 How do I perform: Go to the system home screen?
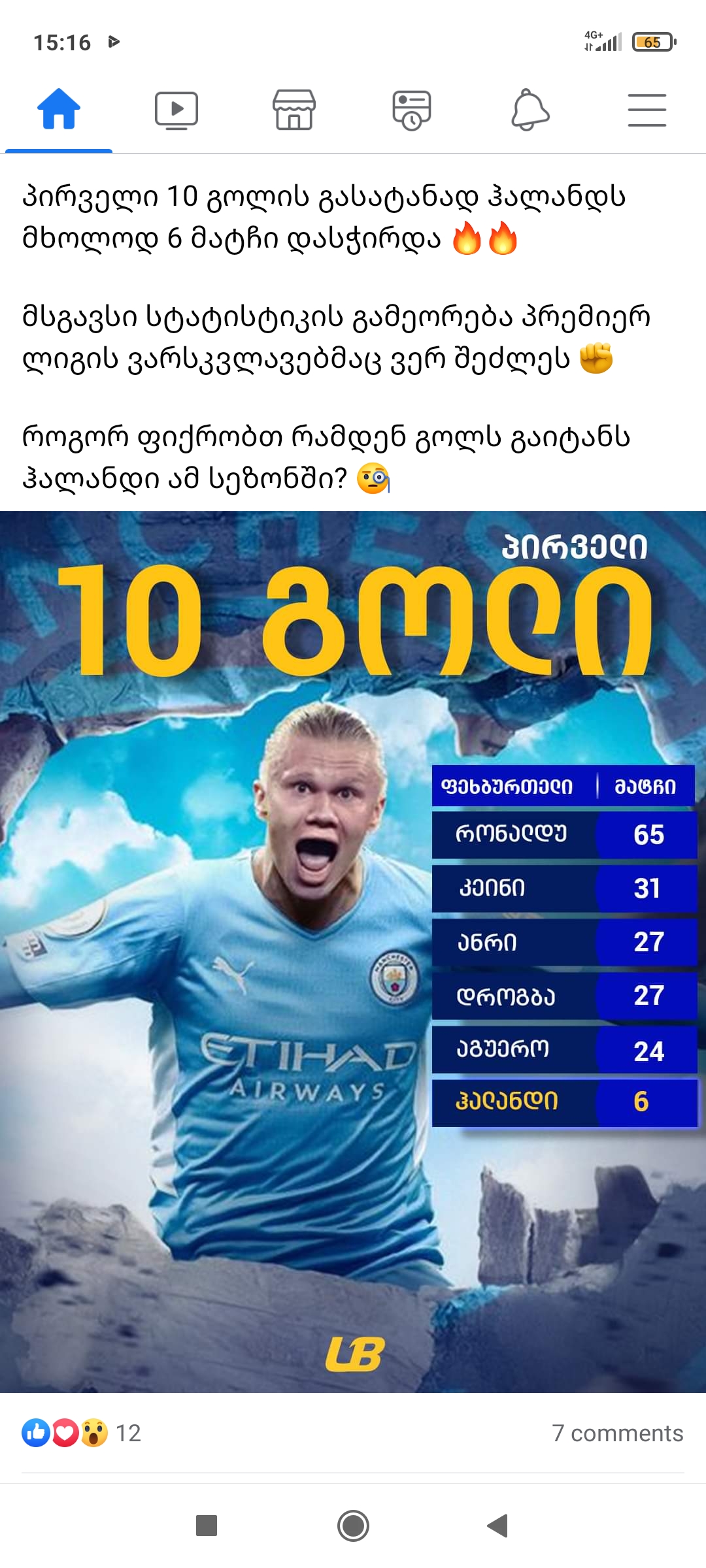(x=353, y=1526)
